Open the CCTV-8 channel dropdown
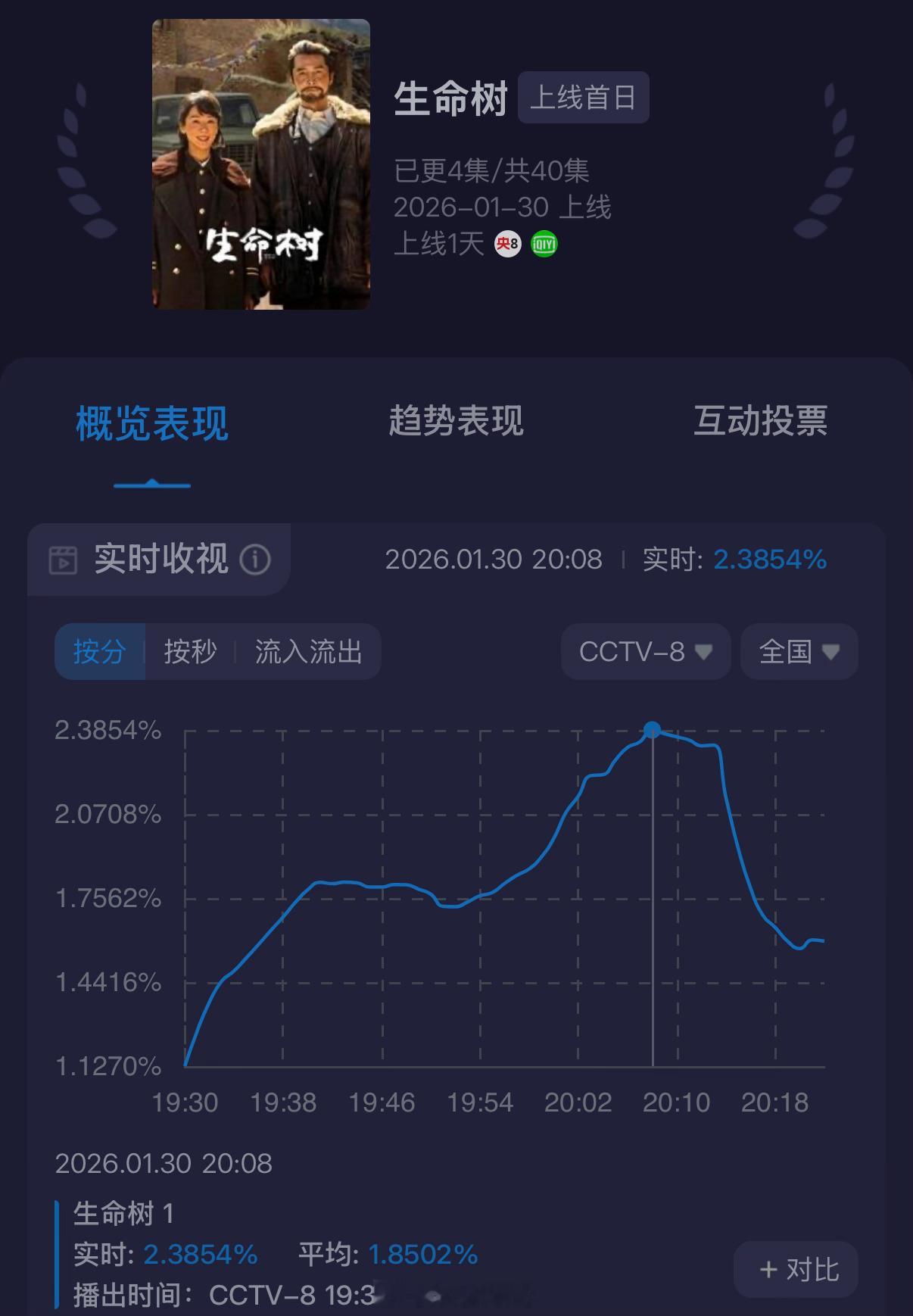Image resolution: width=913 pixels, height=1316 pixels. (645, 652)
